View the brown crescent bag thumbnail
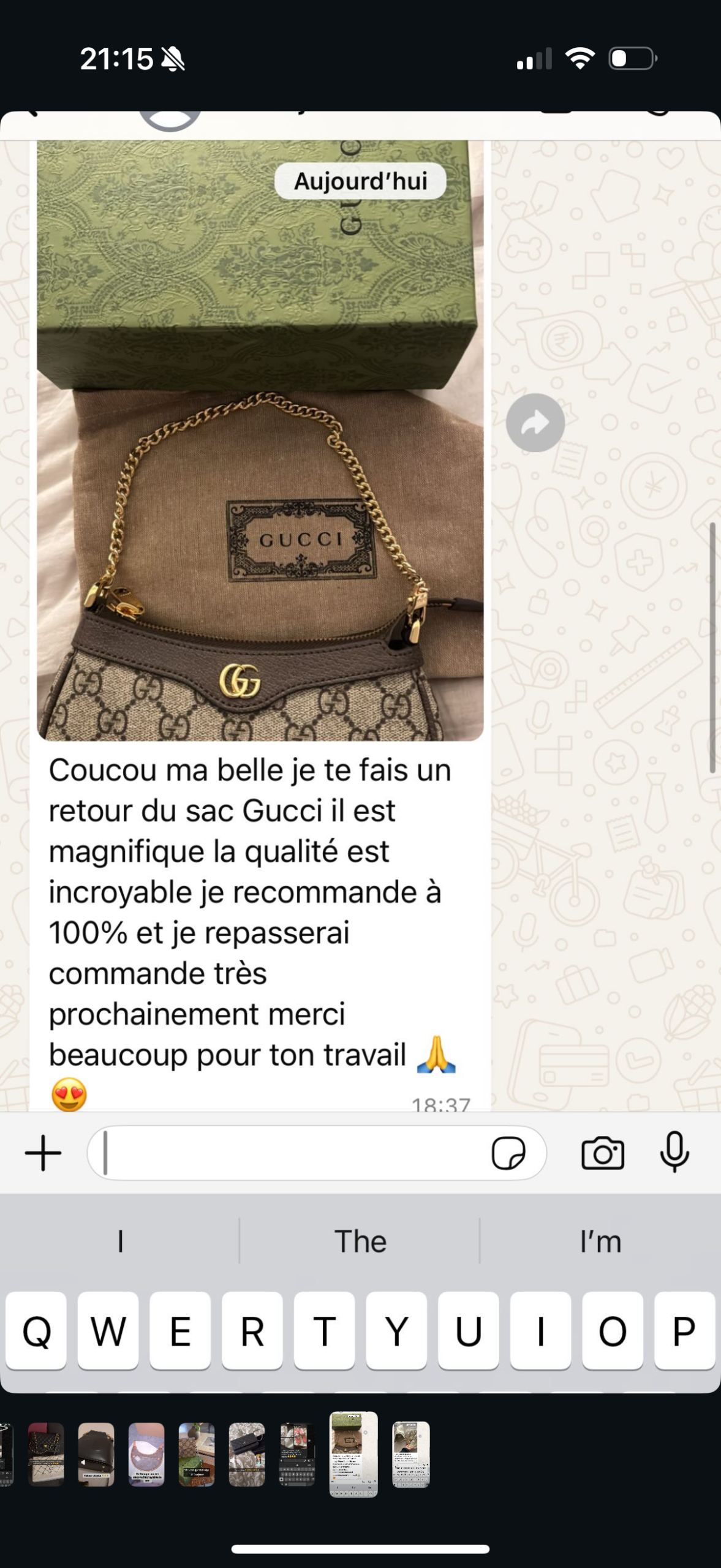The width and height of the screenshot is (721, 1568). pyautogui.click(x=146, y=1454)
